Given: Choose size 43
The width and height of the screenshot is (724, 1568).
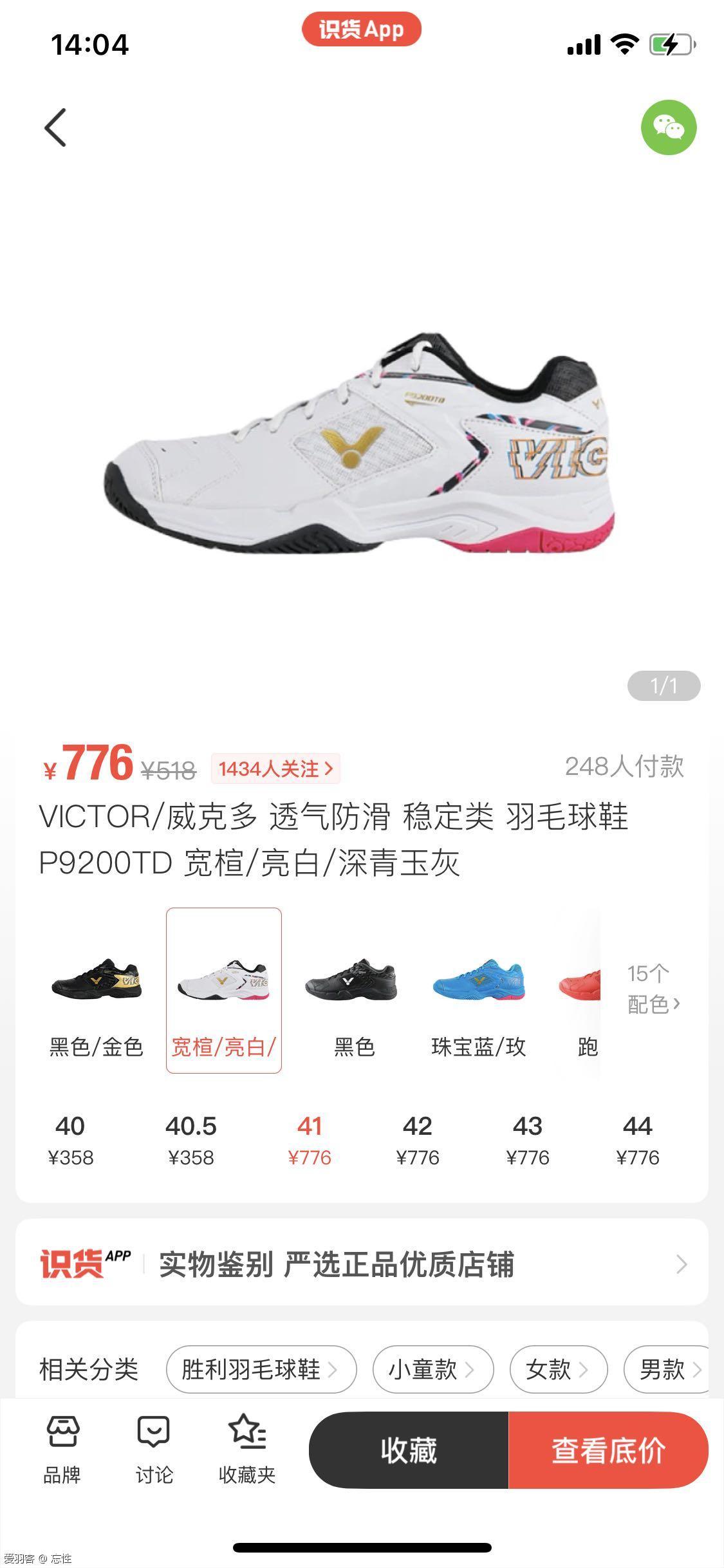Looking at the screenshot, I should (x=528, y=1141).
